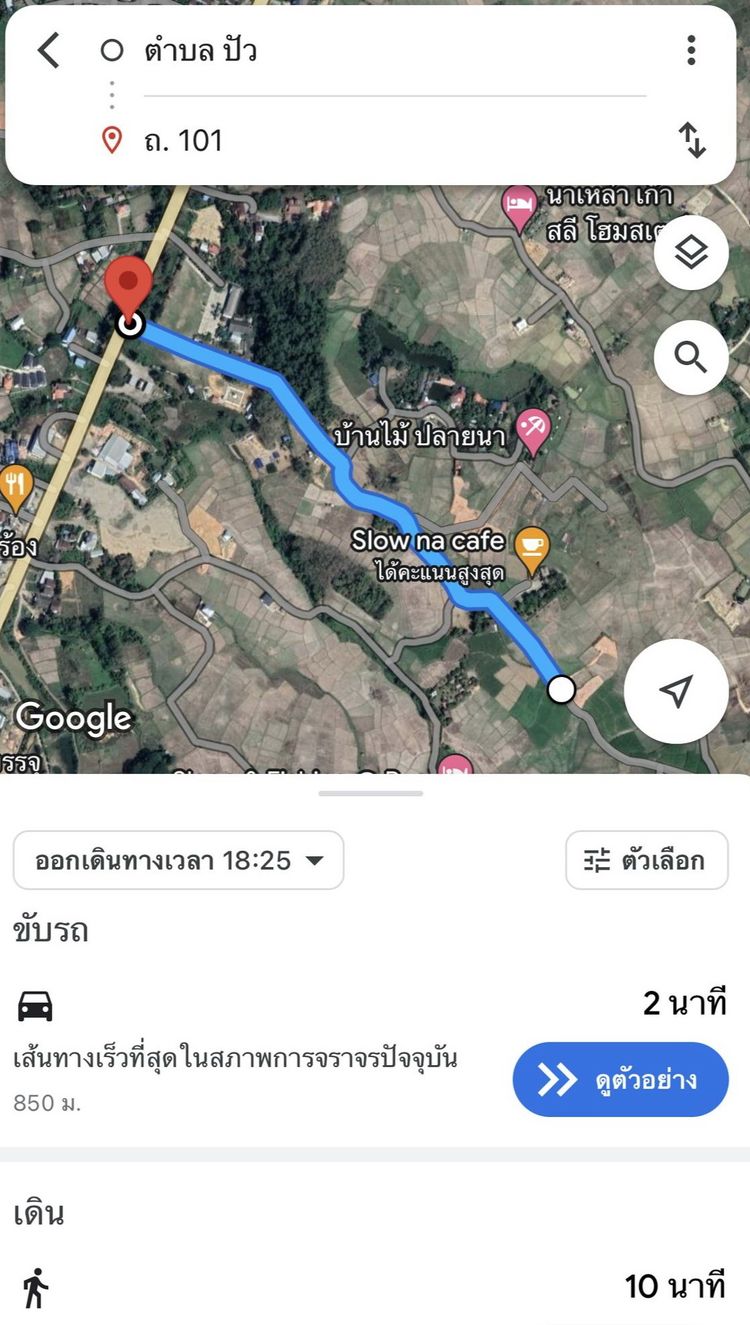Swap start and destination points

coord(693,141)
